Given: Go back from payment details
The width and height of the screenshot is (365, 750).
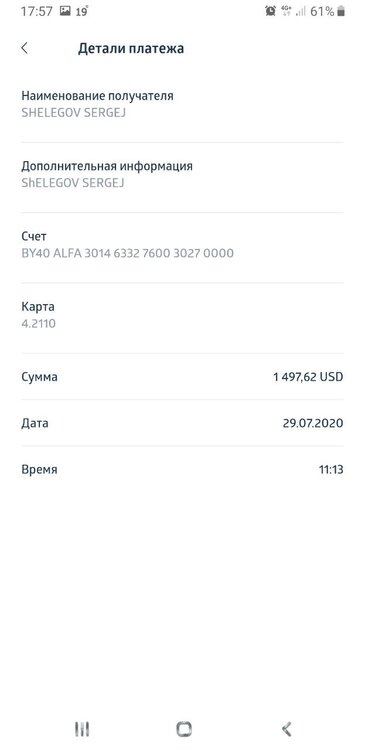Looking at the screenshot, I should 24,48.
